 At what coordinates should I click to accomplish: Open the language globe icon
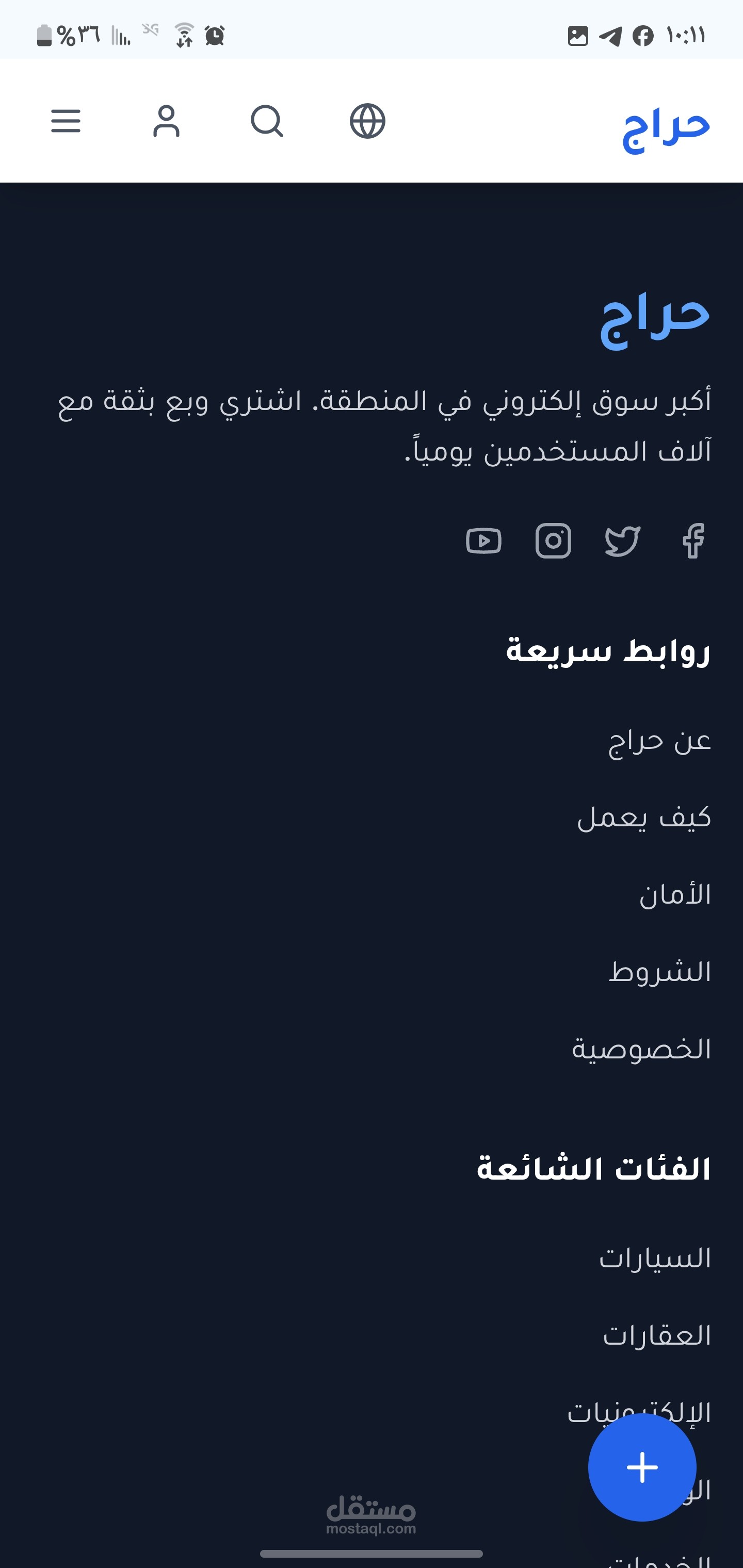[367, 121]
